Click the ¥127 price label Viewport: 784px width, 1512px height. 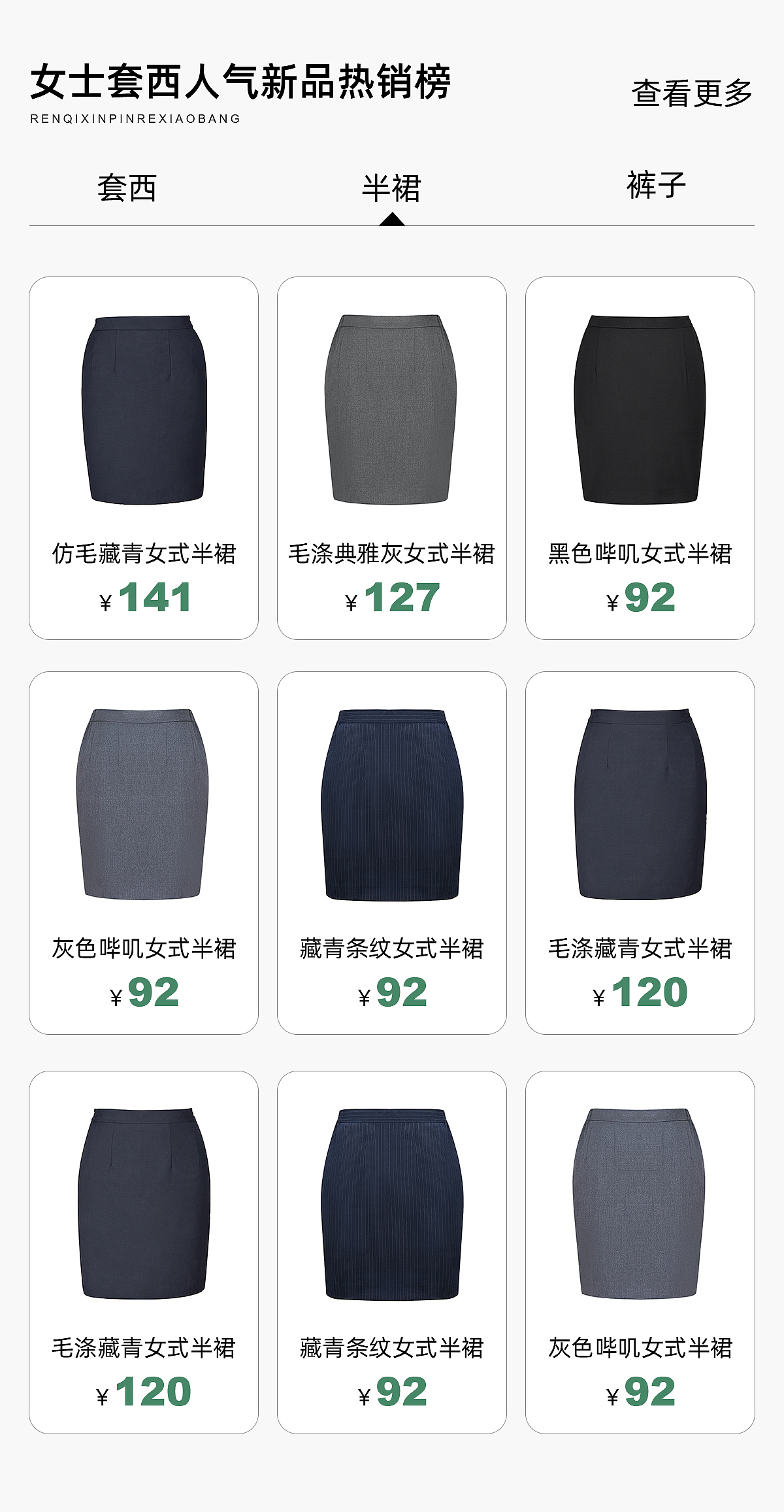392,597
